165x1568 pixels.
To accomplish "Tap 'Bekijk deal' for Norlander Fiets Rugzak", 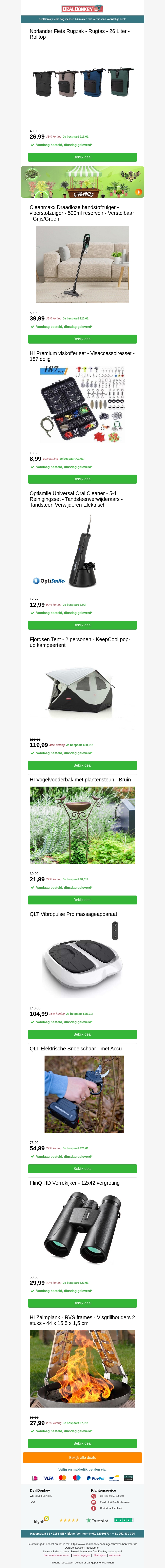I will pyautogui.click(x=82, y=157).
